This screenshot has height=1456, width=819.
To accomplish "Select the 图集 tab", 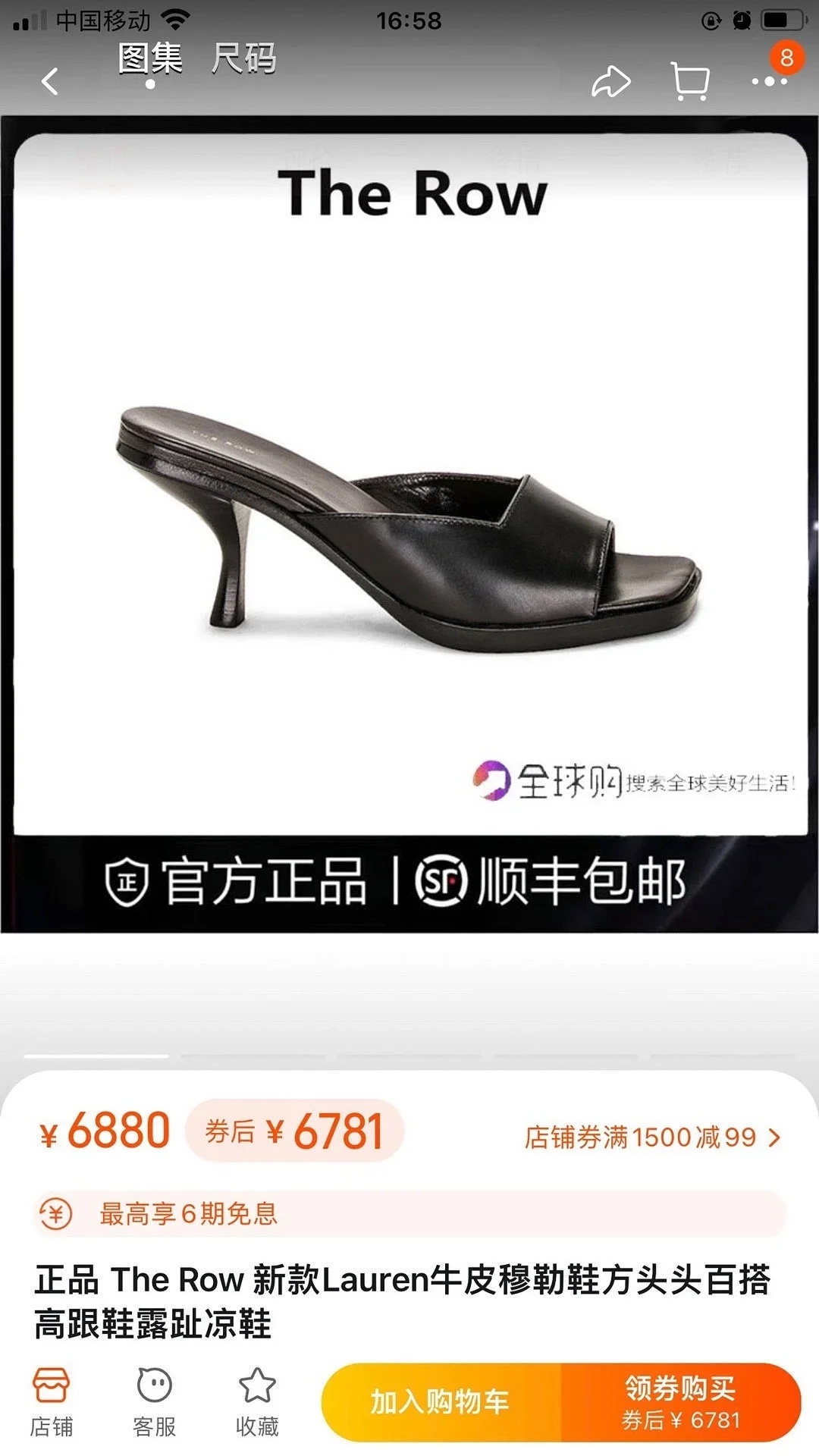I will [150, 59].
